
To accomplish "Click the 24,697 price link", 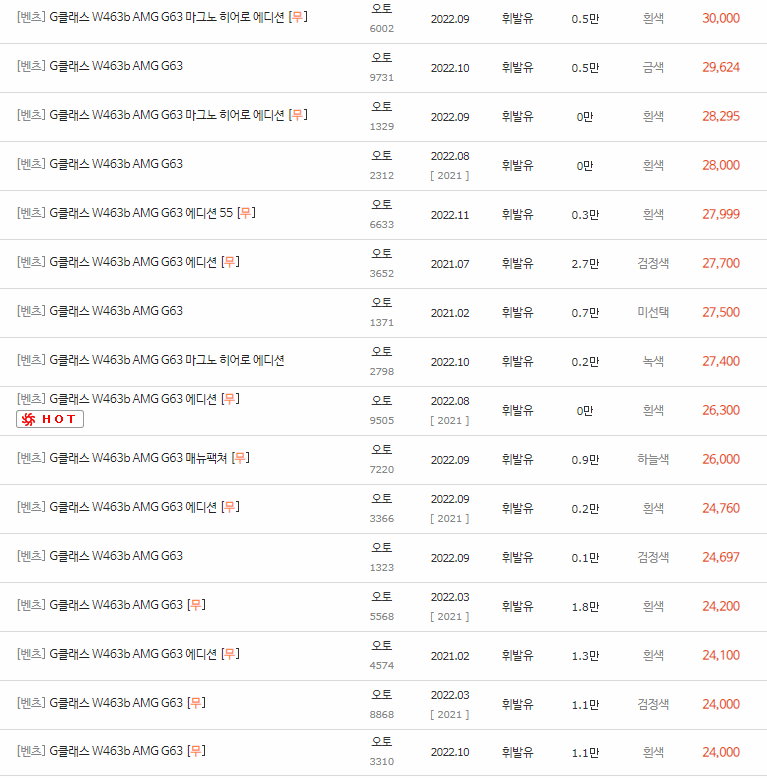I will coord(721,557).
